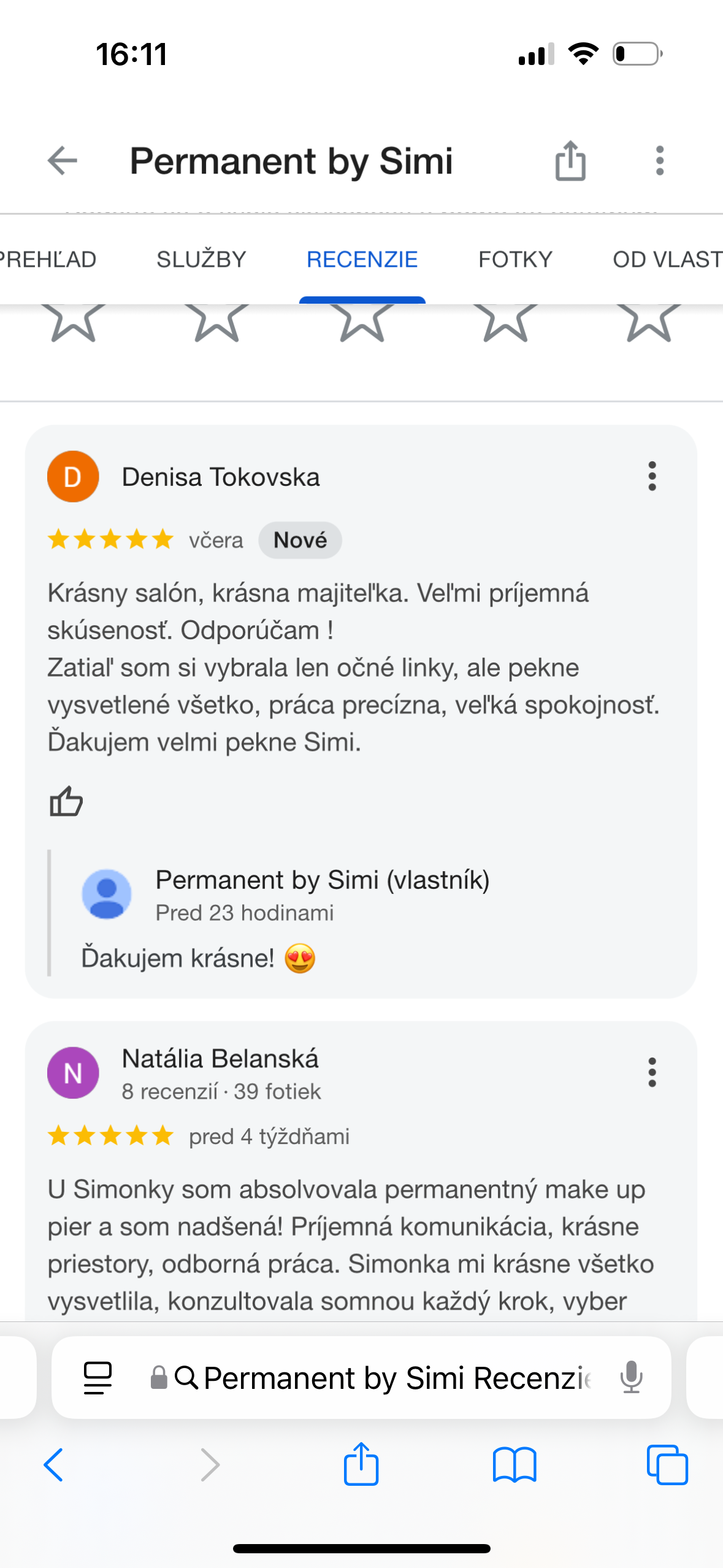Image resolution: width=723 pixels, height=1568 pixels.
Task: Like Denisa Tokovska's review with thumbs up
Action: (x=66, y=801)
